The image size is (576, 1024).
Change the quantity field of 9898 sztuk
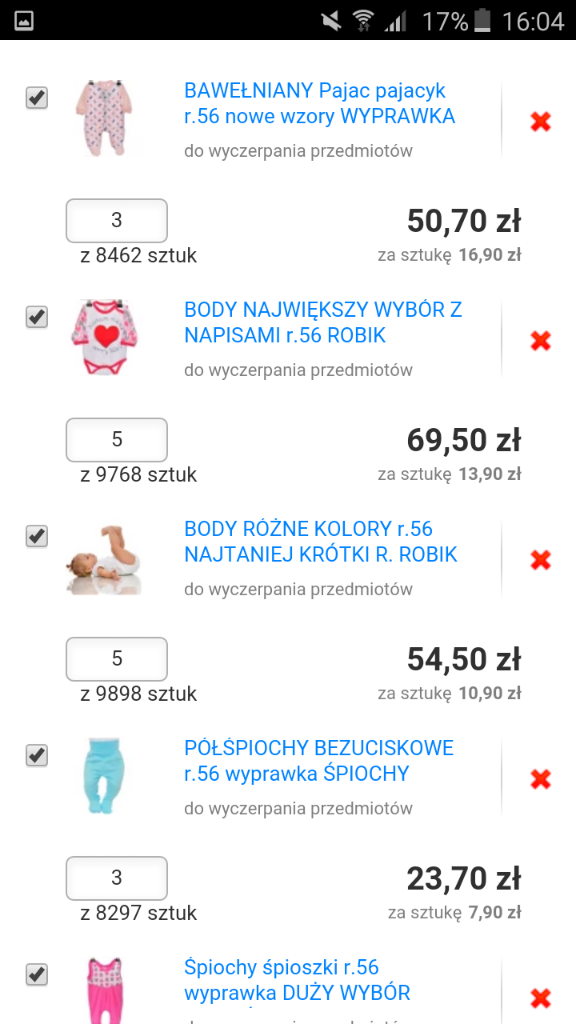117,659
